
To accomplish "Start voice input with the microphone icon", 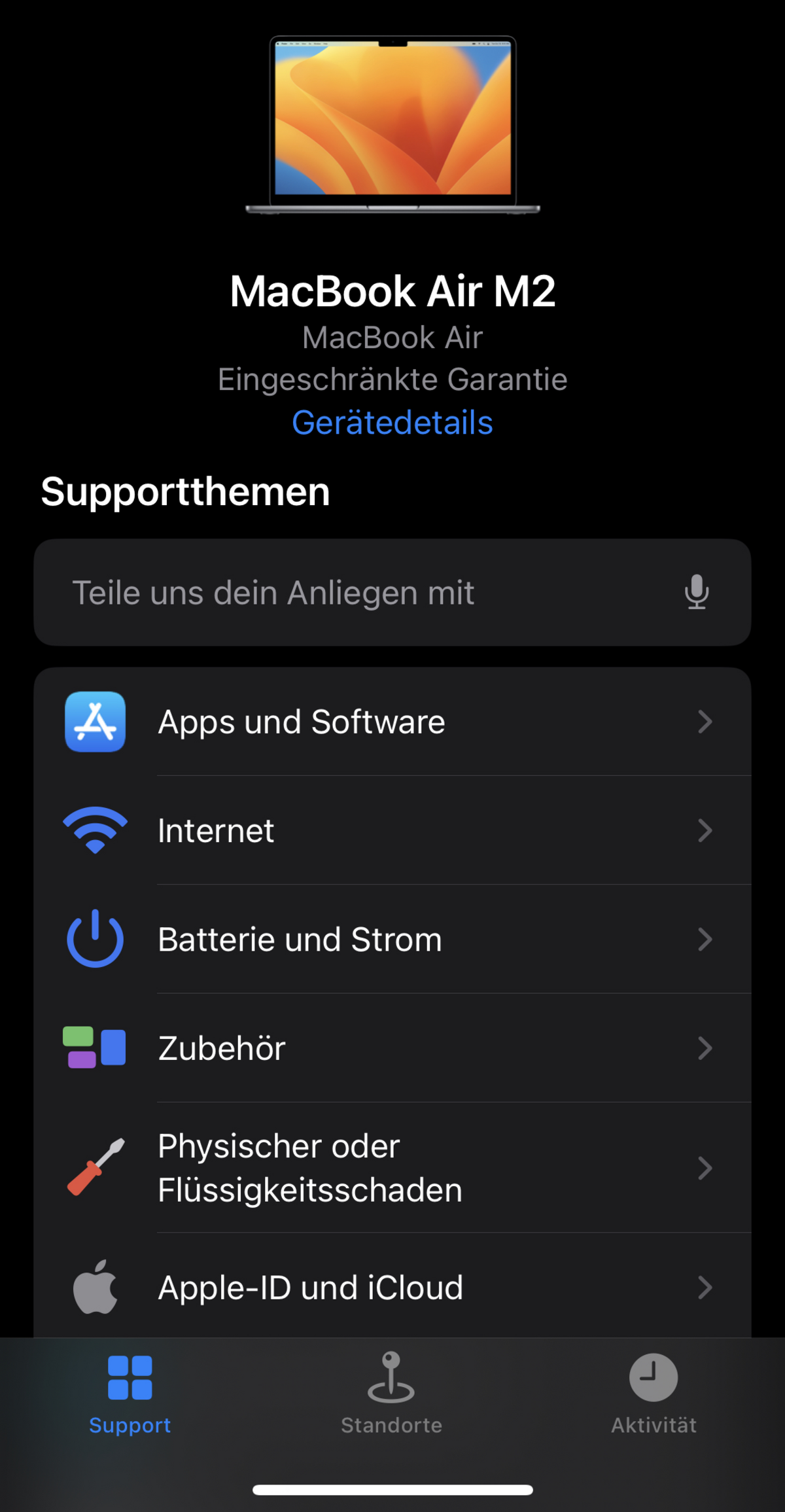I will pyautogui.click(x=697, y=592).
